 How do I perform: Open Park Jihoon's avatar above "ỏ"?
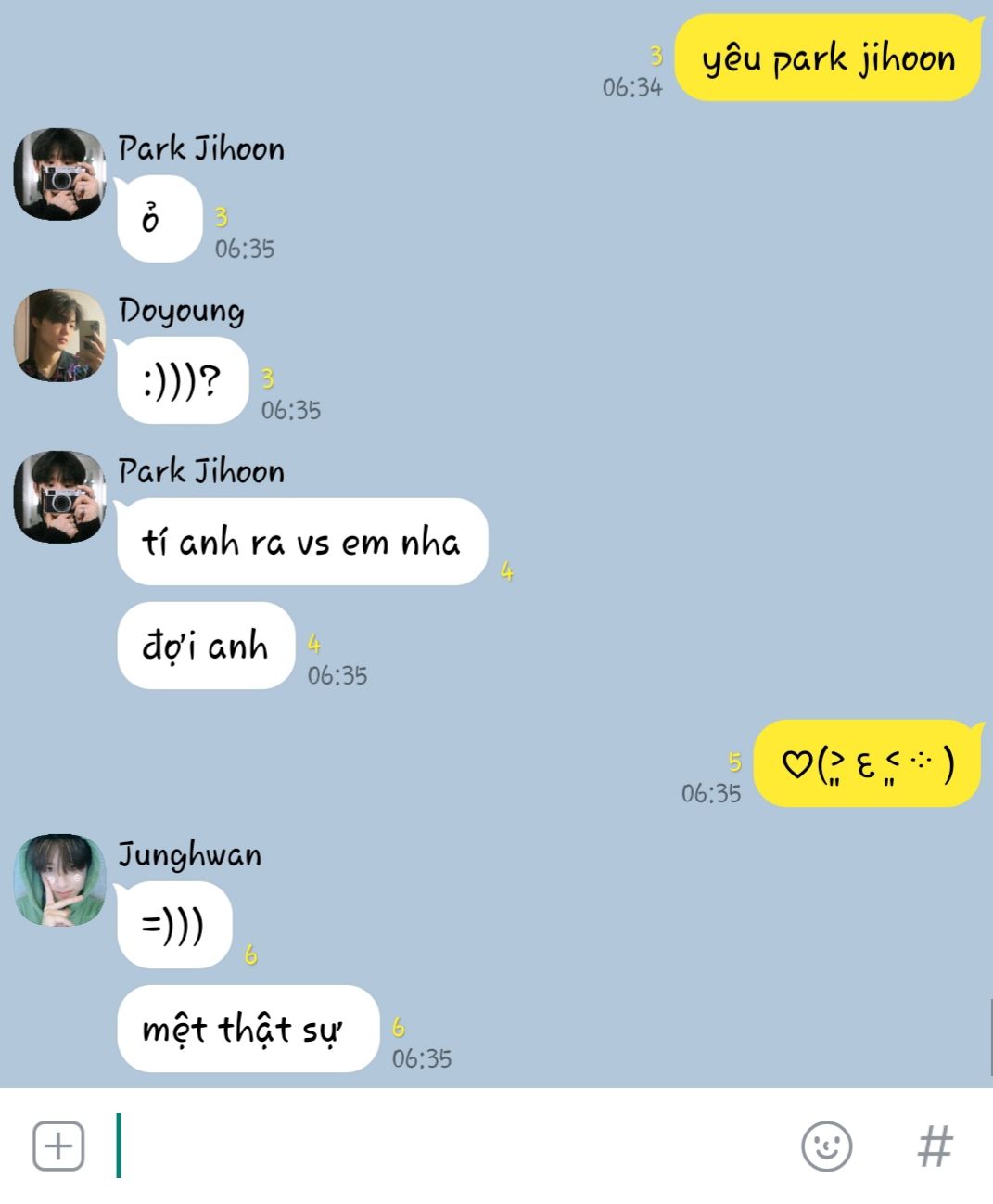60,174
